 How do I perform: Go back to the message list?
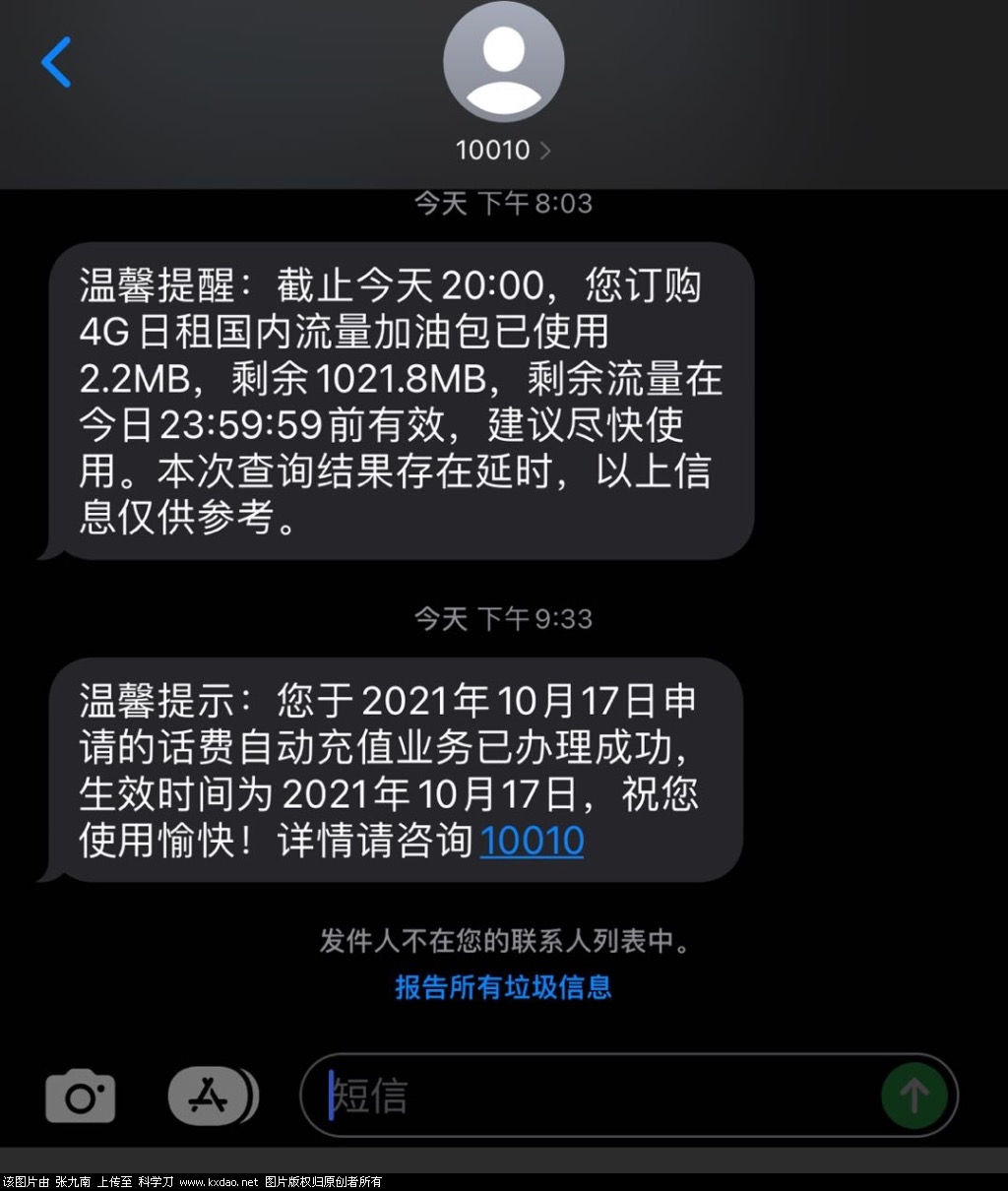[56, 63]
